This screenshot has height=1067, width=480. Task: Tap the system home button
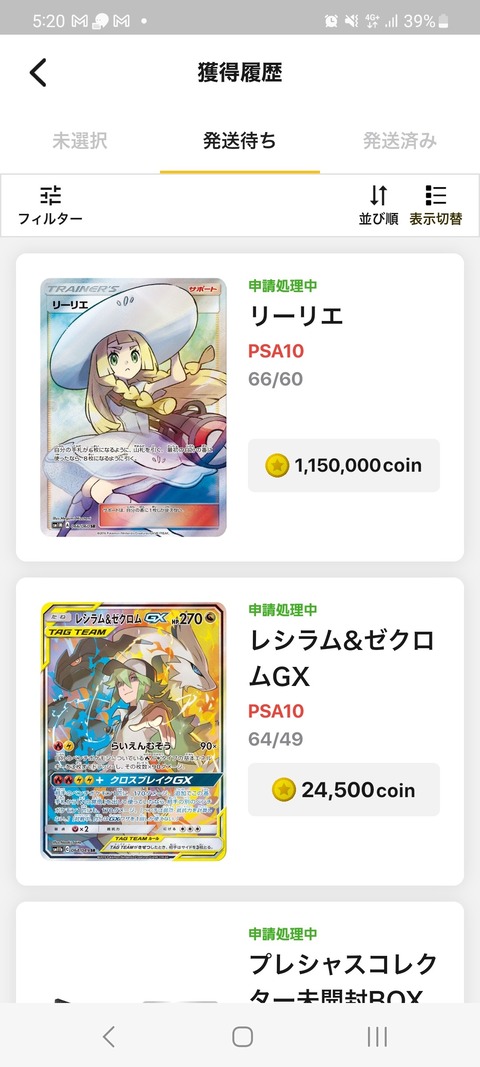pos(242,1036)
